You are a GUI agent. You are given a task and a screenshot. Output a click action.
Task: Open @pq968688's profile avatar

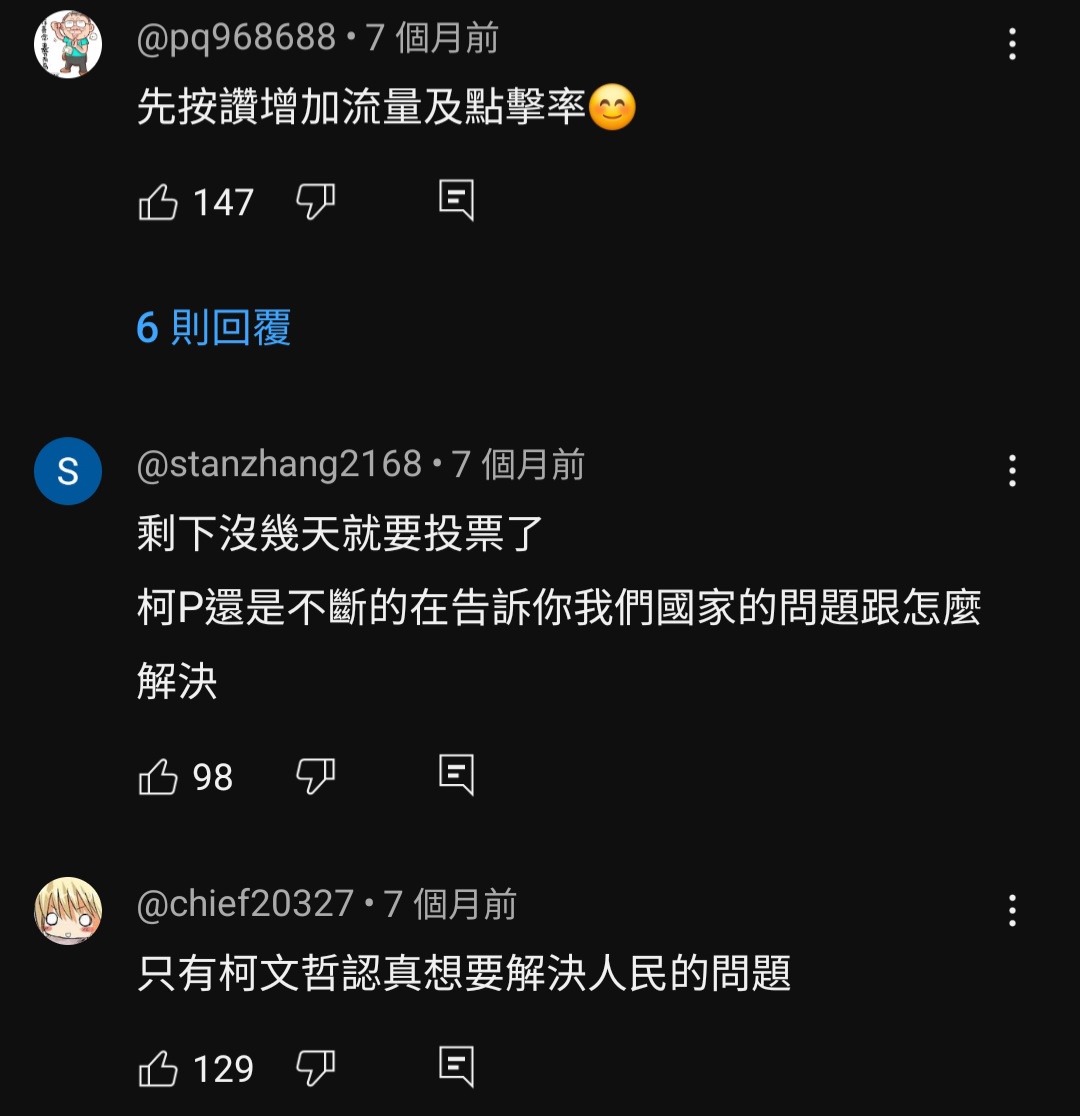[x=68, y=44]
